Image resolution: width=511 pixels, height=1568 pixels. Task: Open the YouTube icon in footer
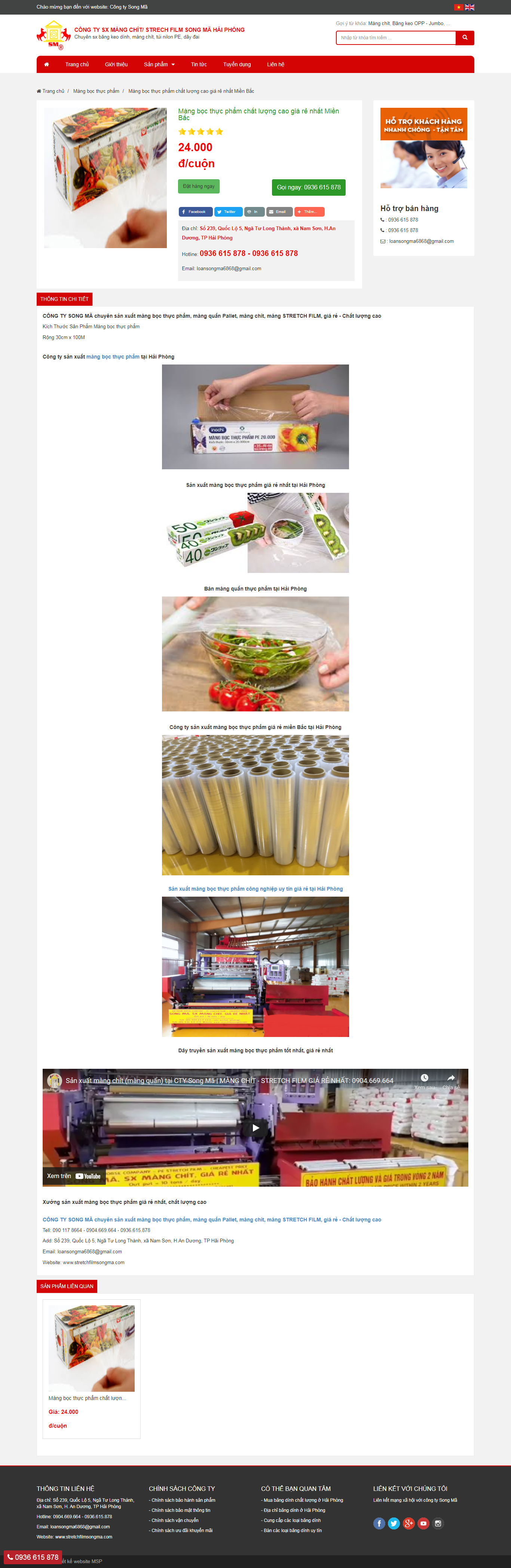point(423,1523)
